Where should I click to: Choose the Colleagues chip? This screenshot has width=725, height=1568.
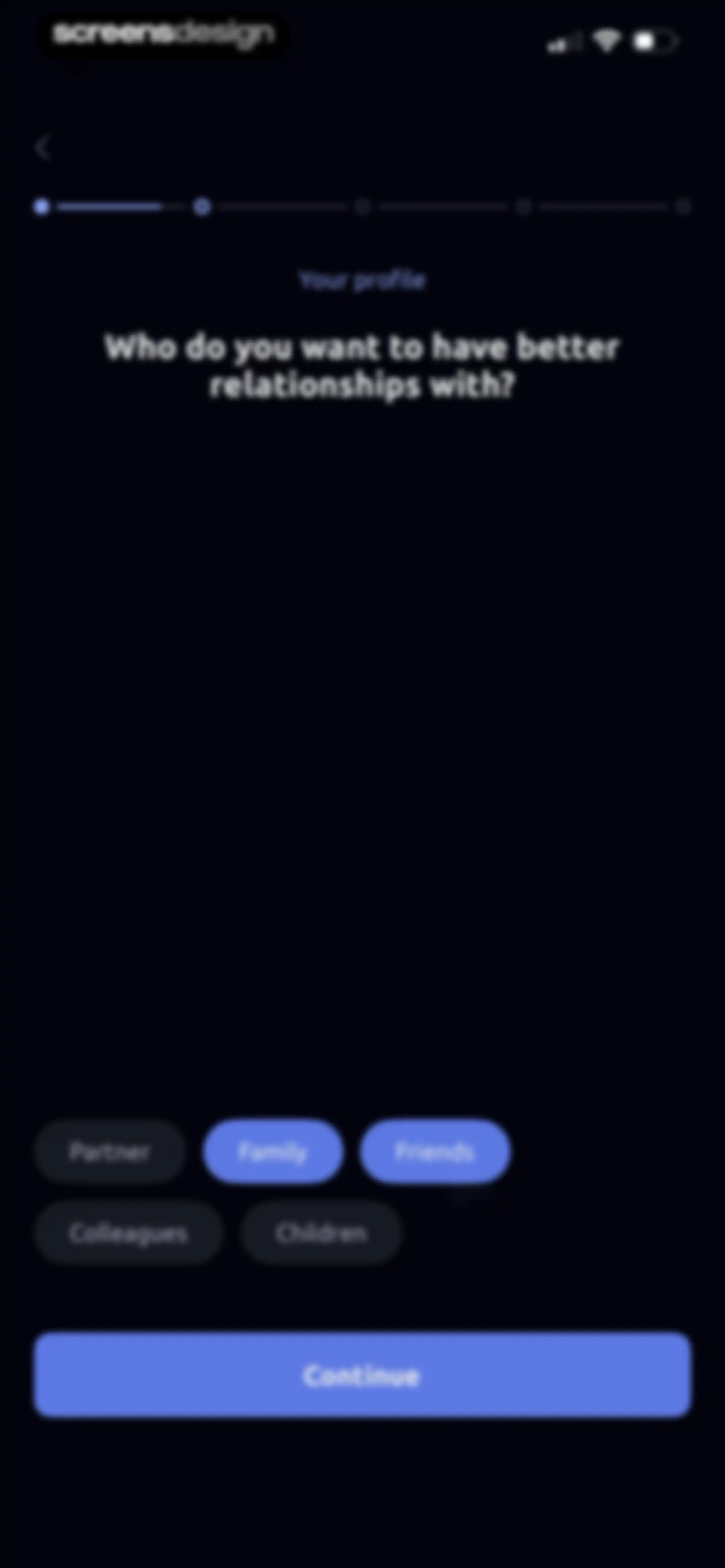click(129, 1233)
